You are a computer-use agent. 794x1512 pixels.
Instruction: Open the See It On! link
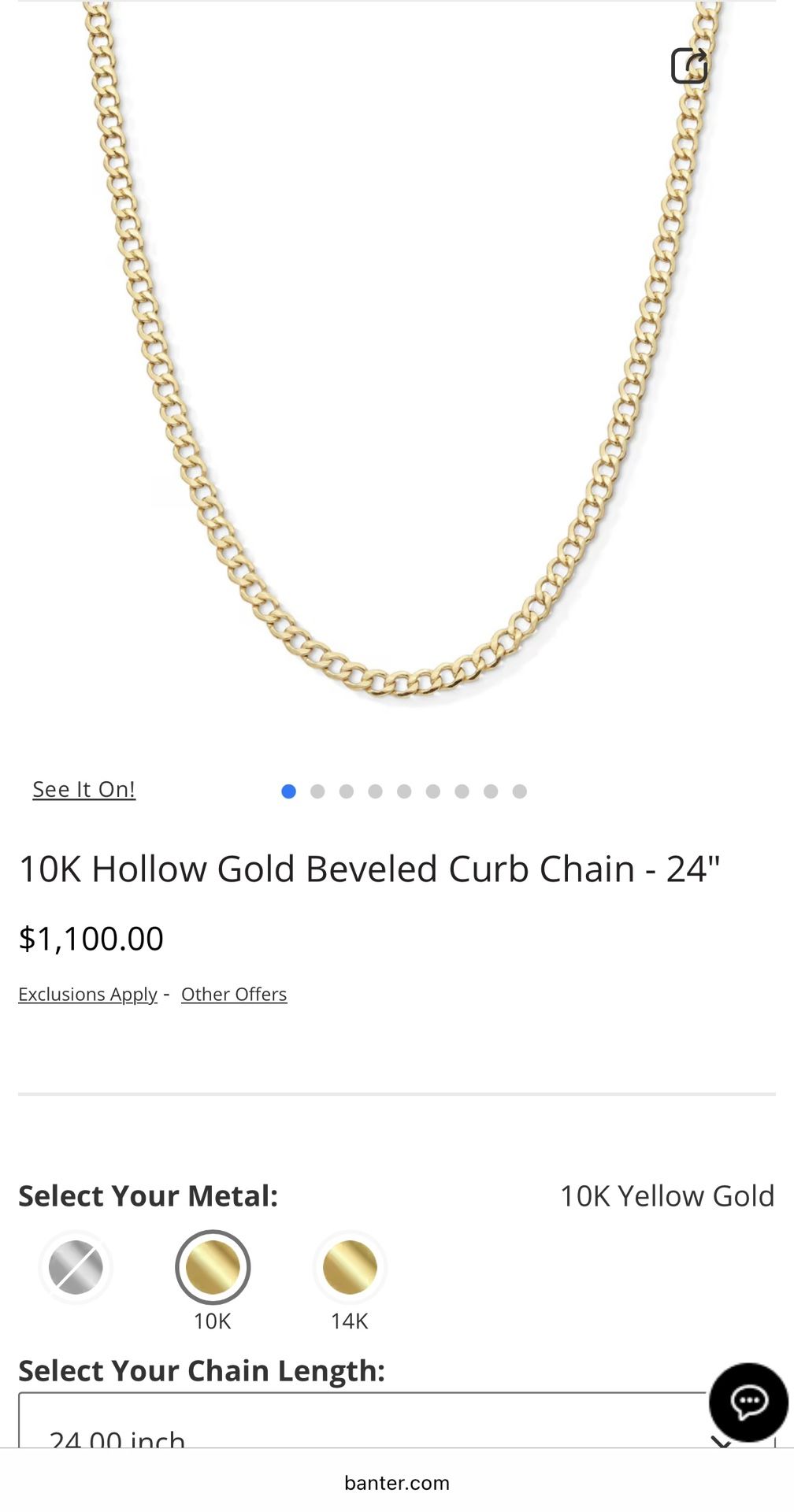pyautogui.click(x=84, y=789)
